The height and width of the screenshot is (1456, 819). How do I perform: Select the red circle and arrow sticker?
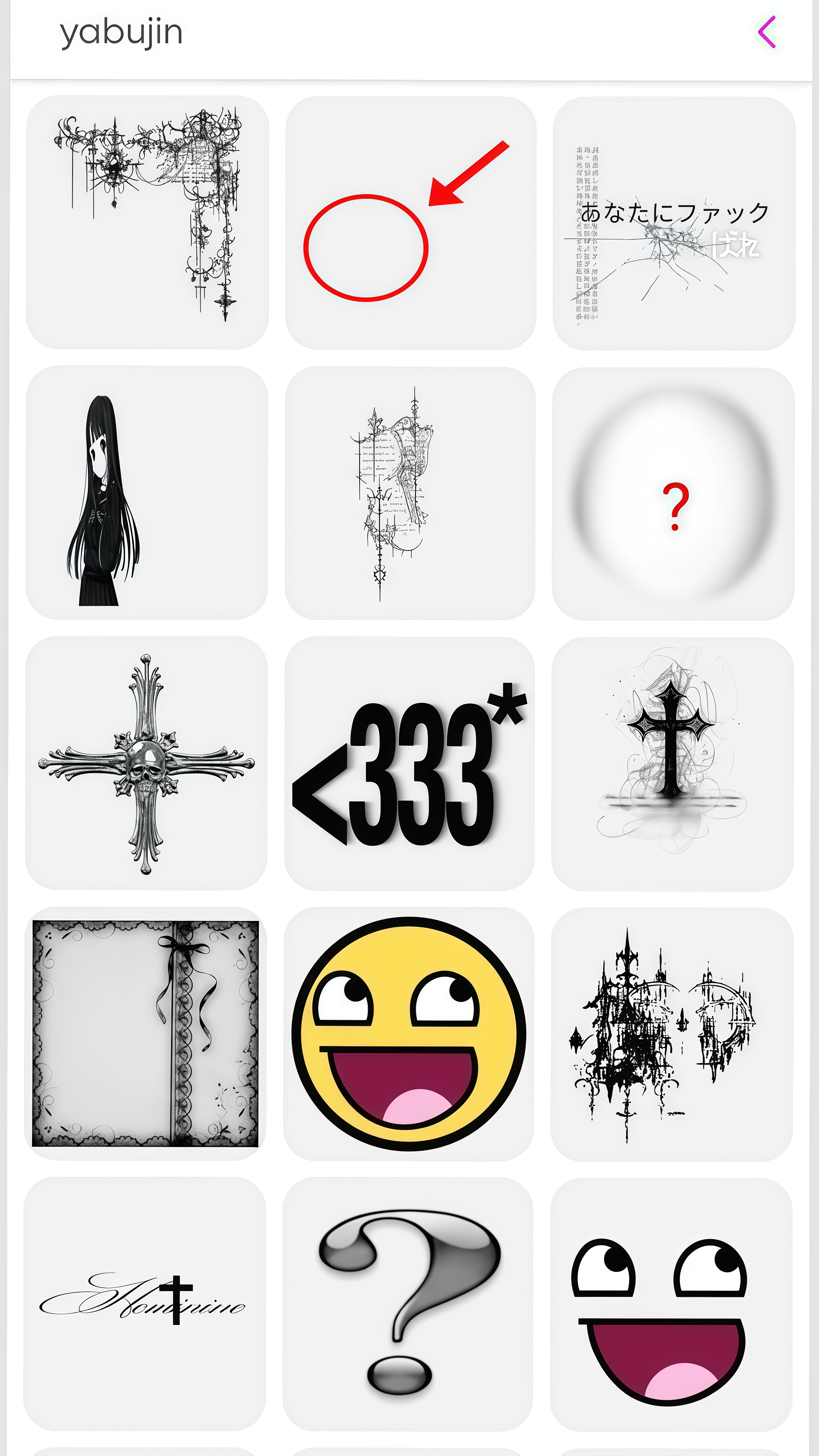tap(410, 223)
